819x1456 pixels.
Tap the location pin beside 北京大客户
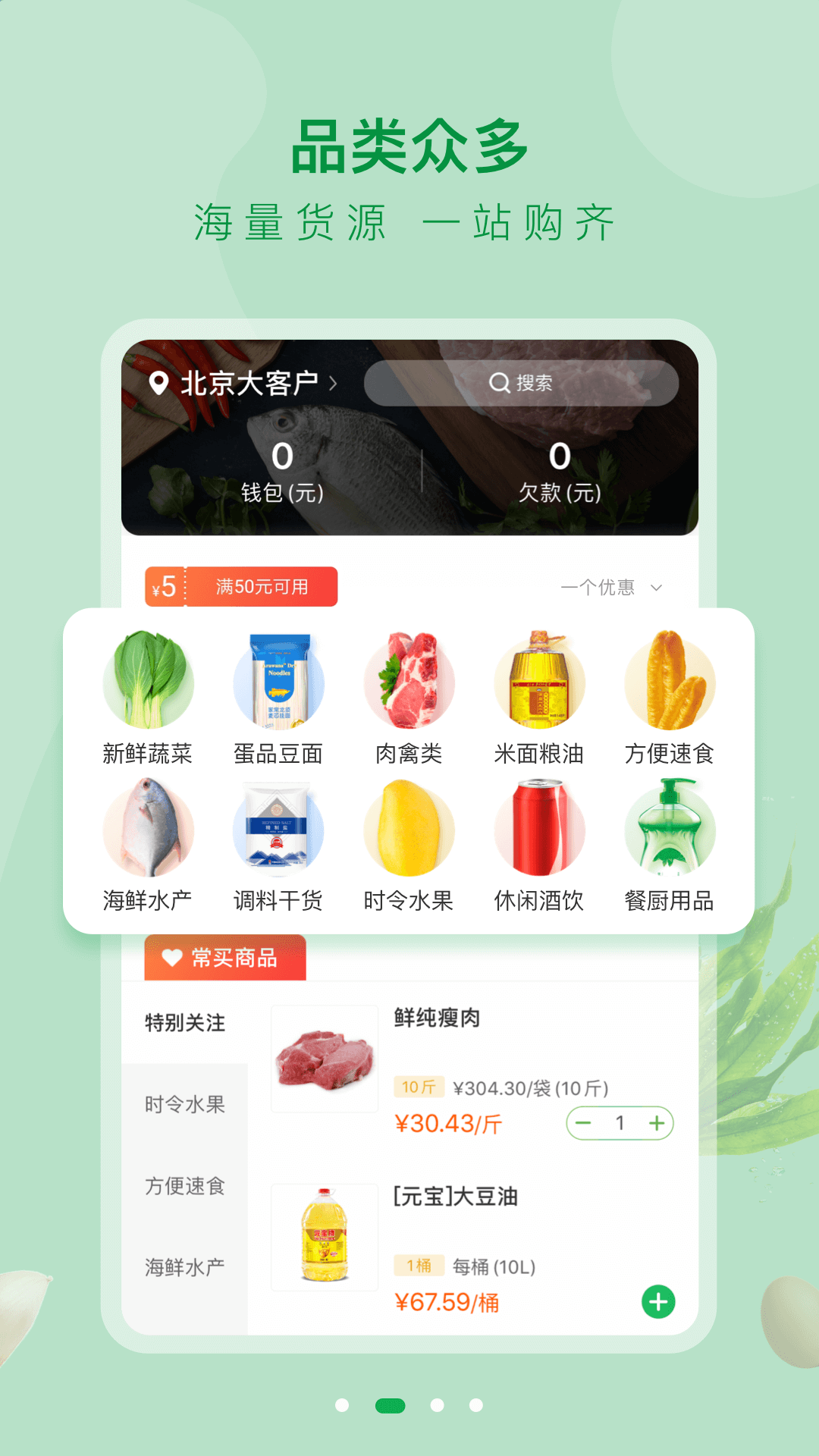click(158, 384)
